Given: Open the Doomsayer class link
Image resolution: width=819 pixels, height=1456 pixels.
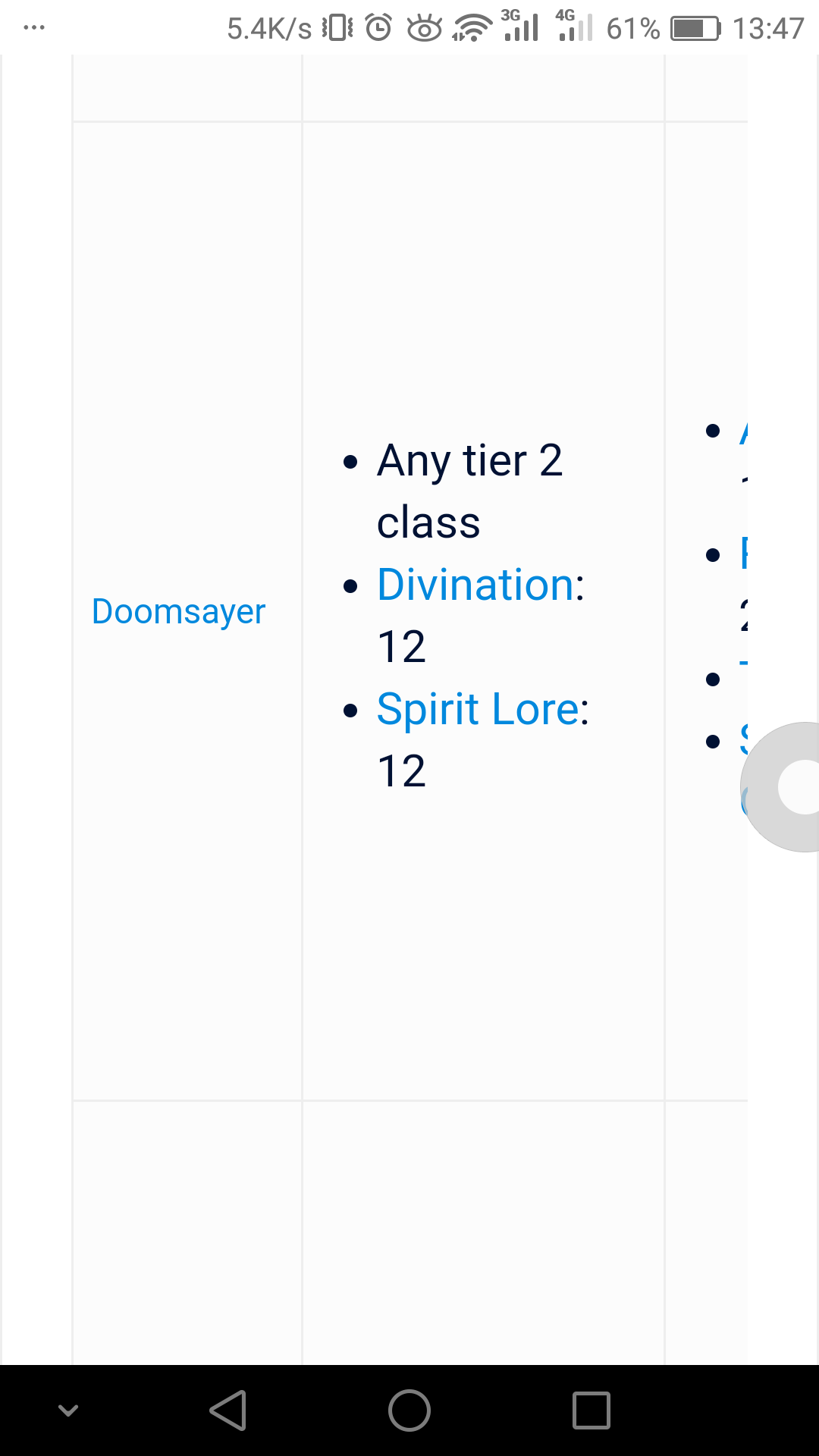Looking at the screenshot, I should [178, 611].
